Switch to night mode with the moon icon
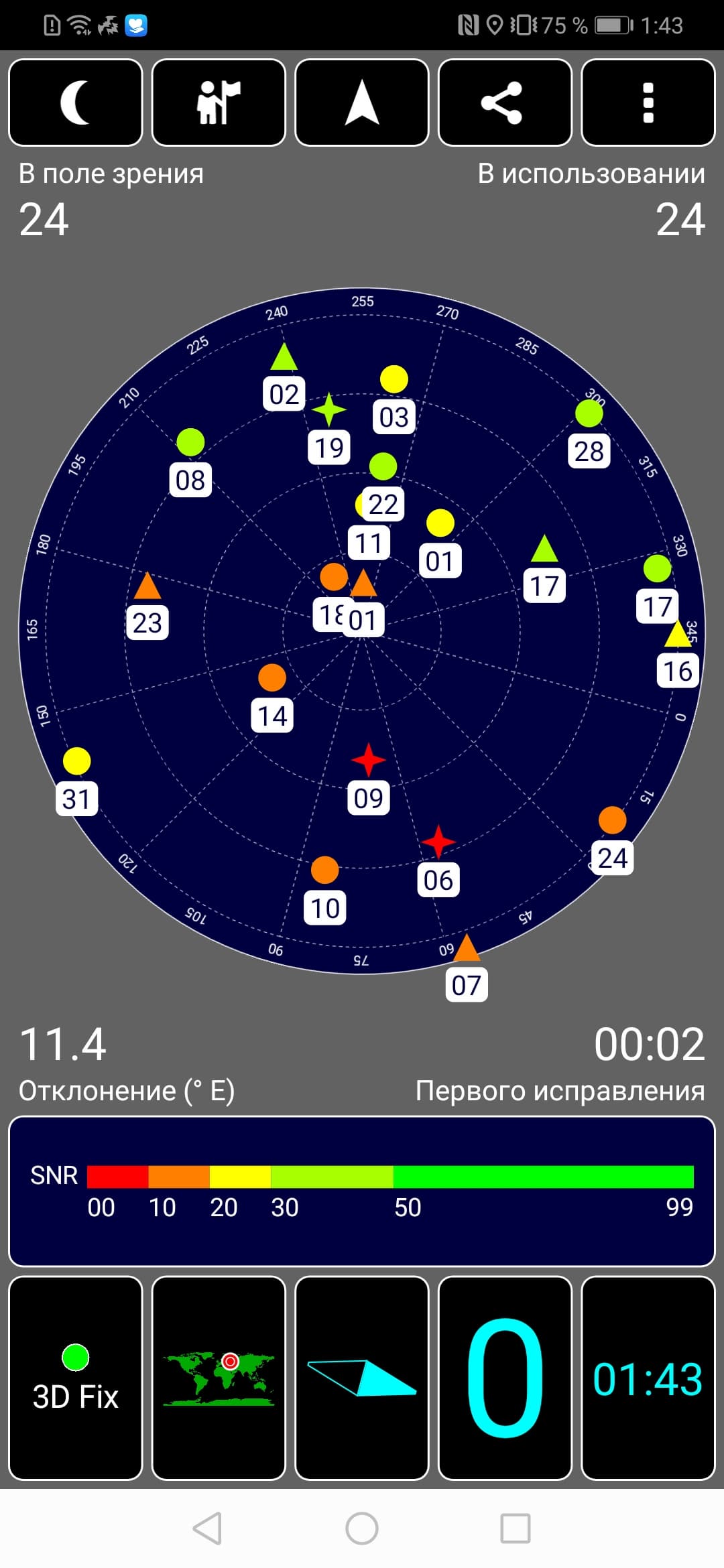724x1568 pixels. [x=76, y=103]
